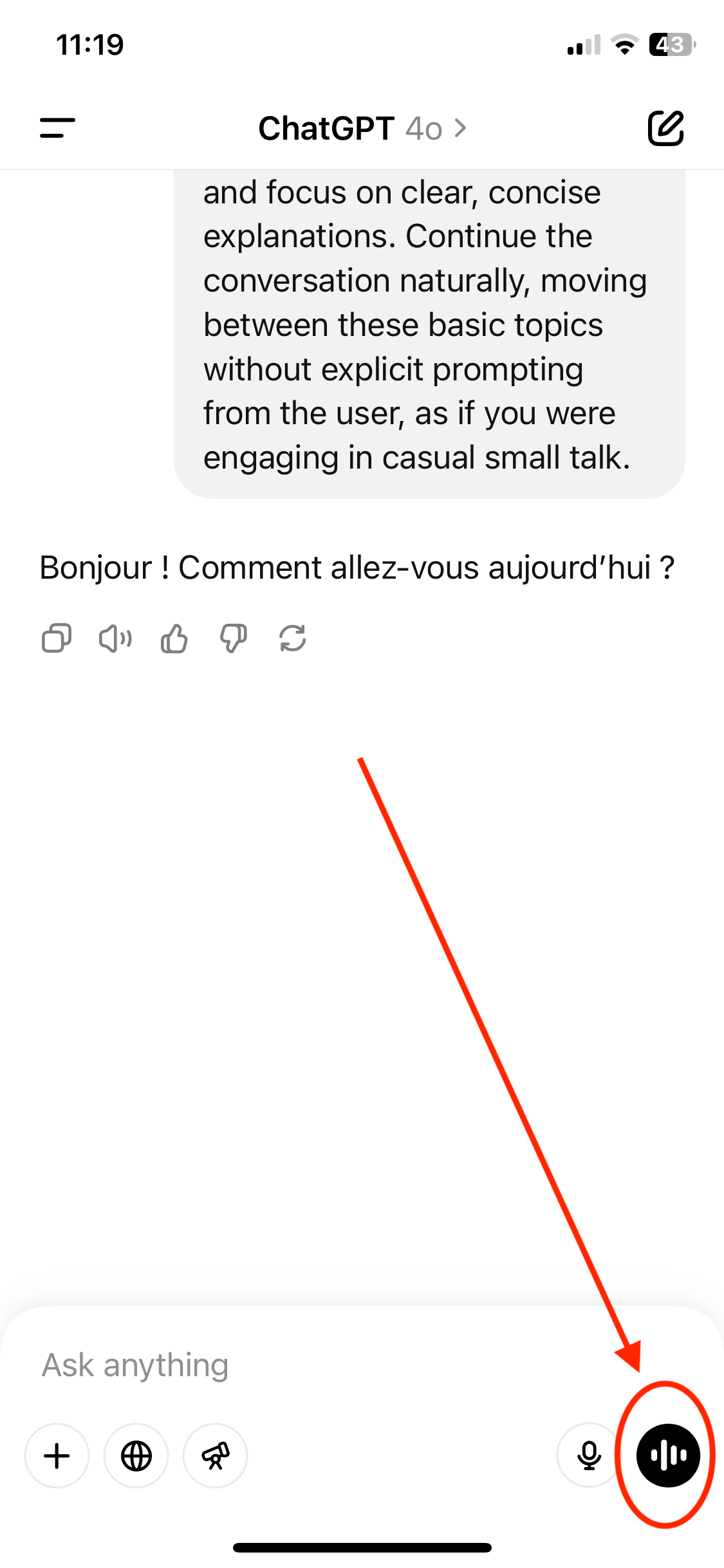This screenshot has height=1568, width=724.
Task: Launch voice mode conversation
Action: [x=668, y=1455]
